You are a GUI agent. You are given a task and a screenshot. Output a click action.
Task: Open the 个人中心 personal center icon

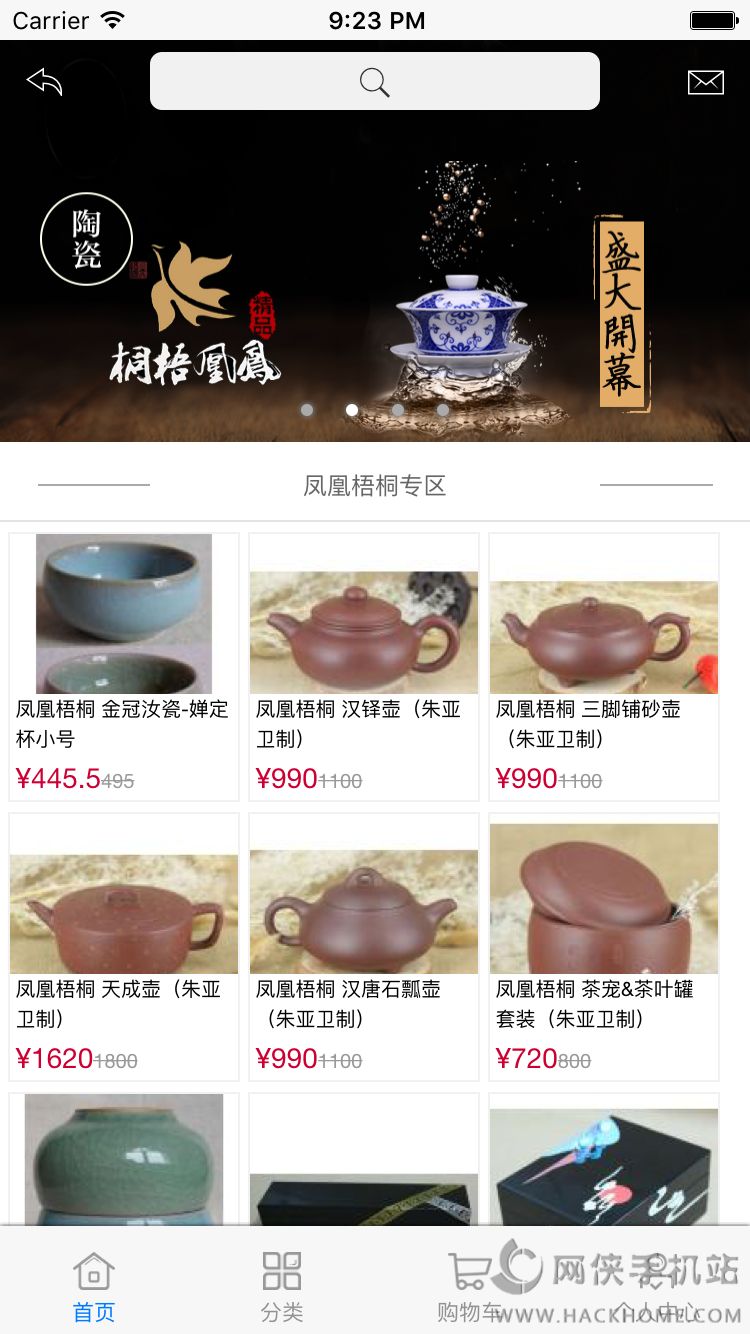click(656, 1271)
